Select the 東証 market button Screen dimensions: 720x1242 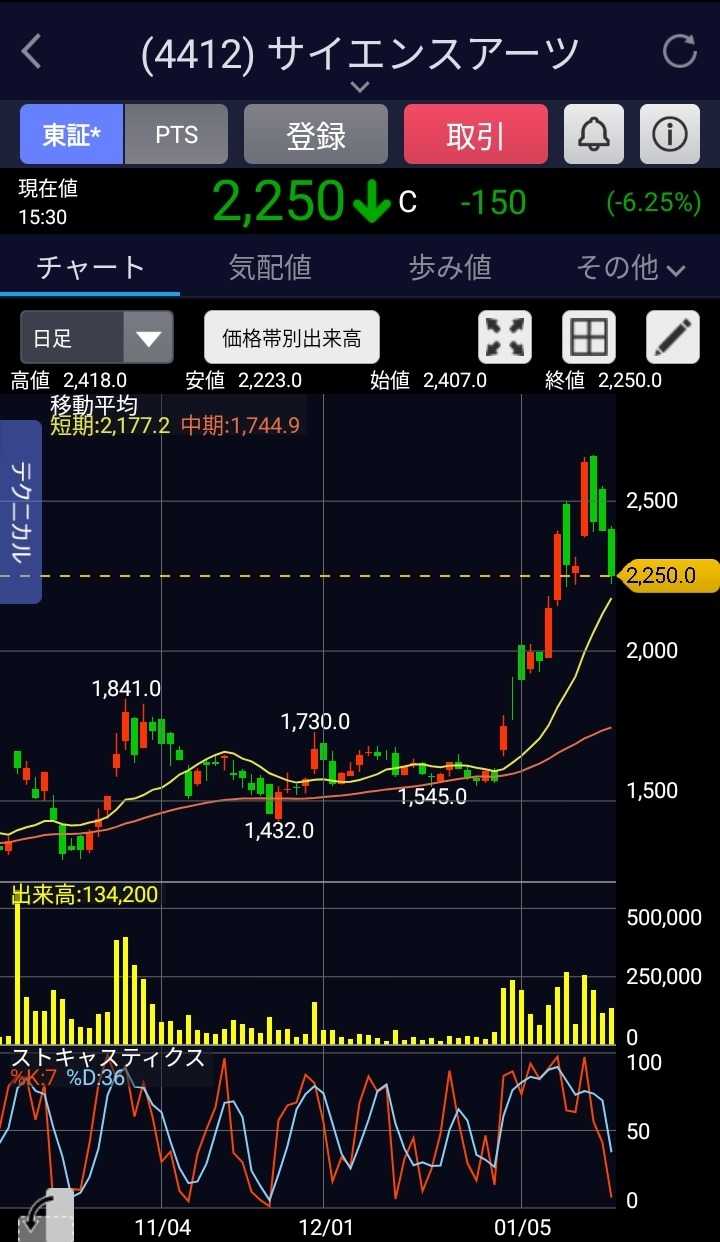click(72, 135)
